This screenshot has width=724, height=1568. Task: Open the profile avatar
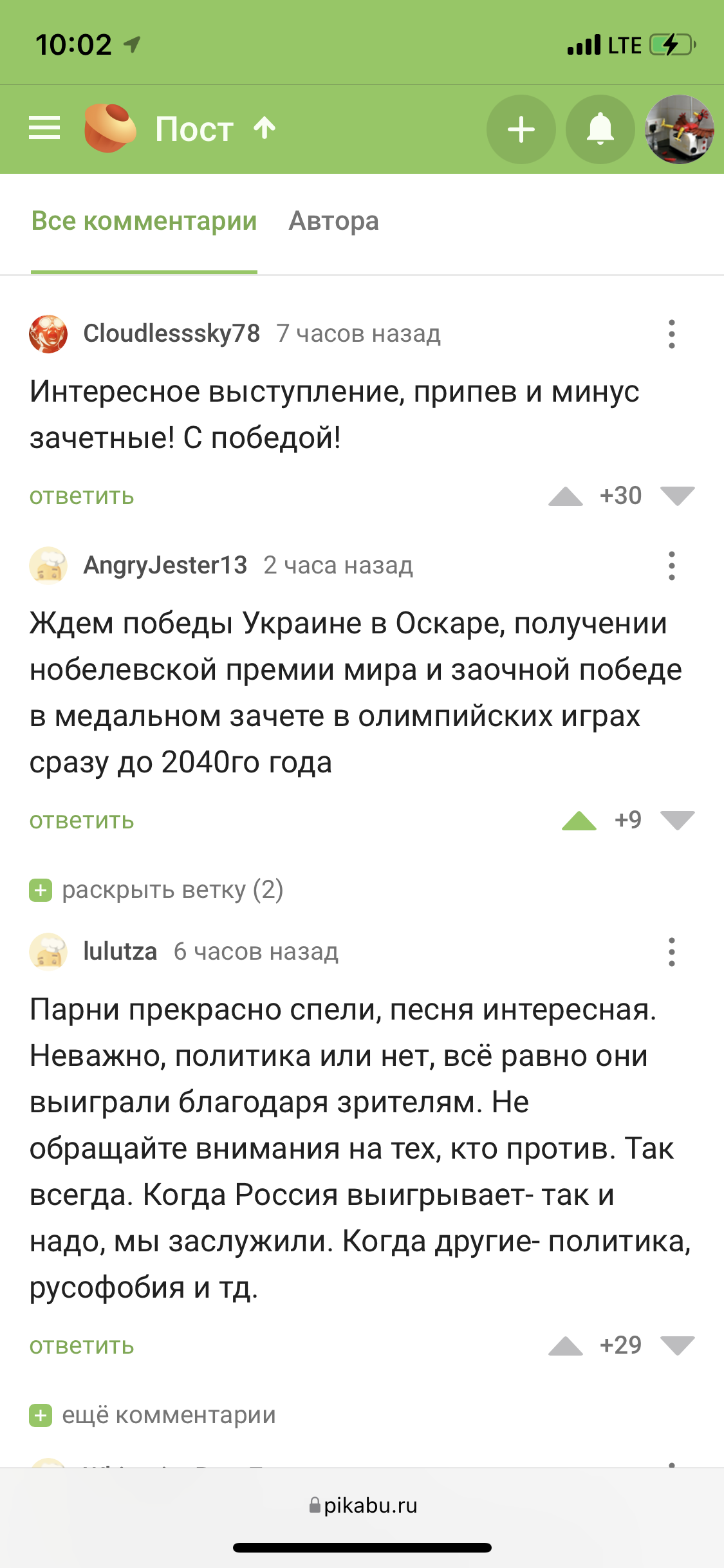coord(679,129)
